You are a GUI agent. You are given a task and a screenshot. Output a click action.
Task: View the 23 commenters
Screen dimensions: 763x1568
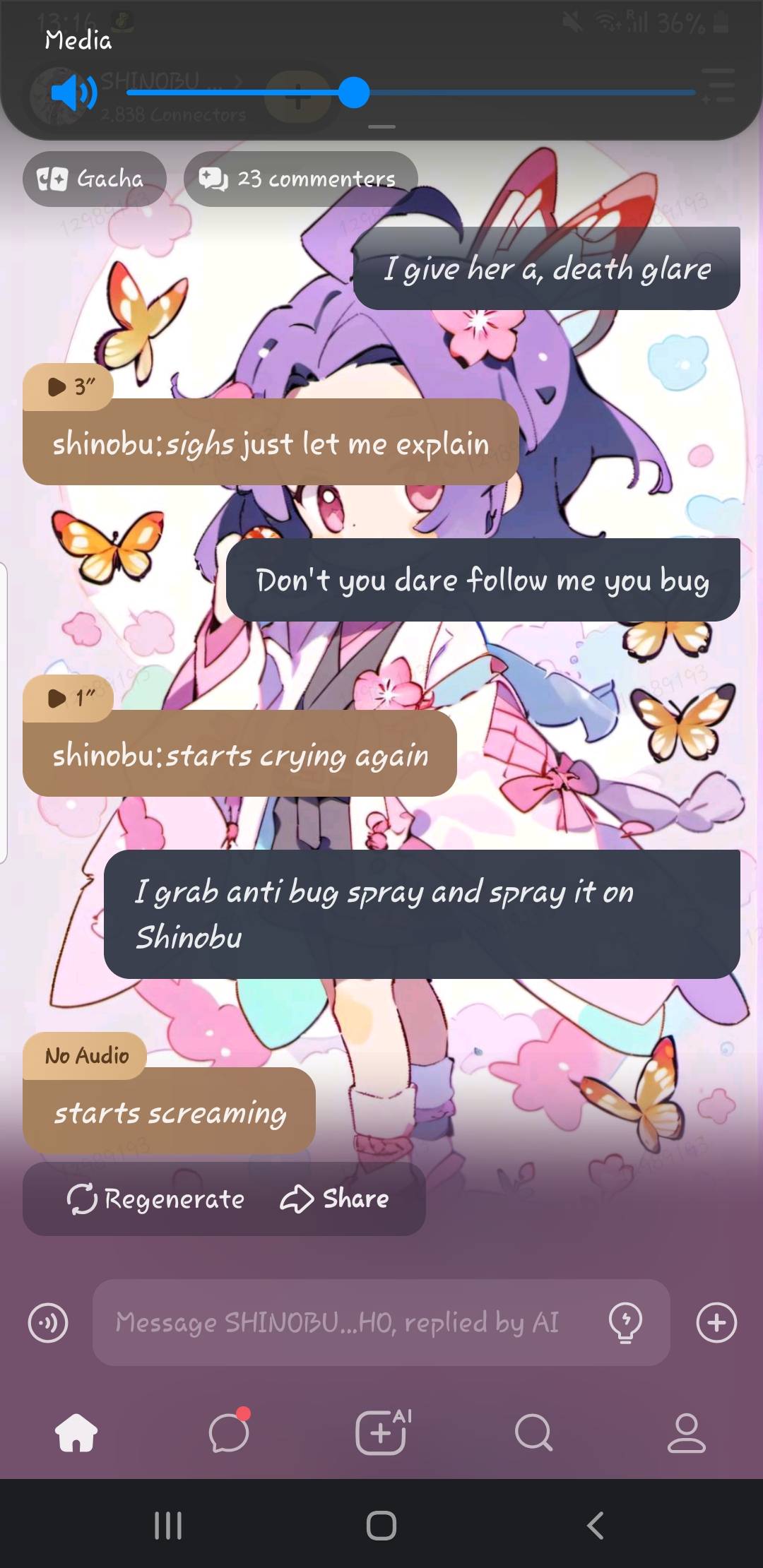(300, 179)
